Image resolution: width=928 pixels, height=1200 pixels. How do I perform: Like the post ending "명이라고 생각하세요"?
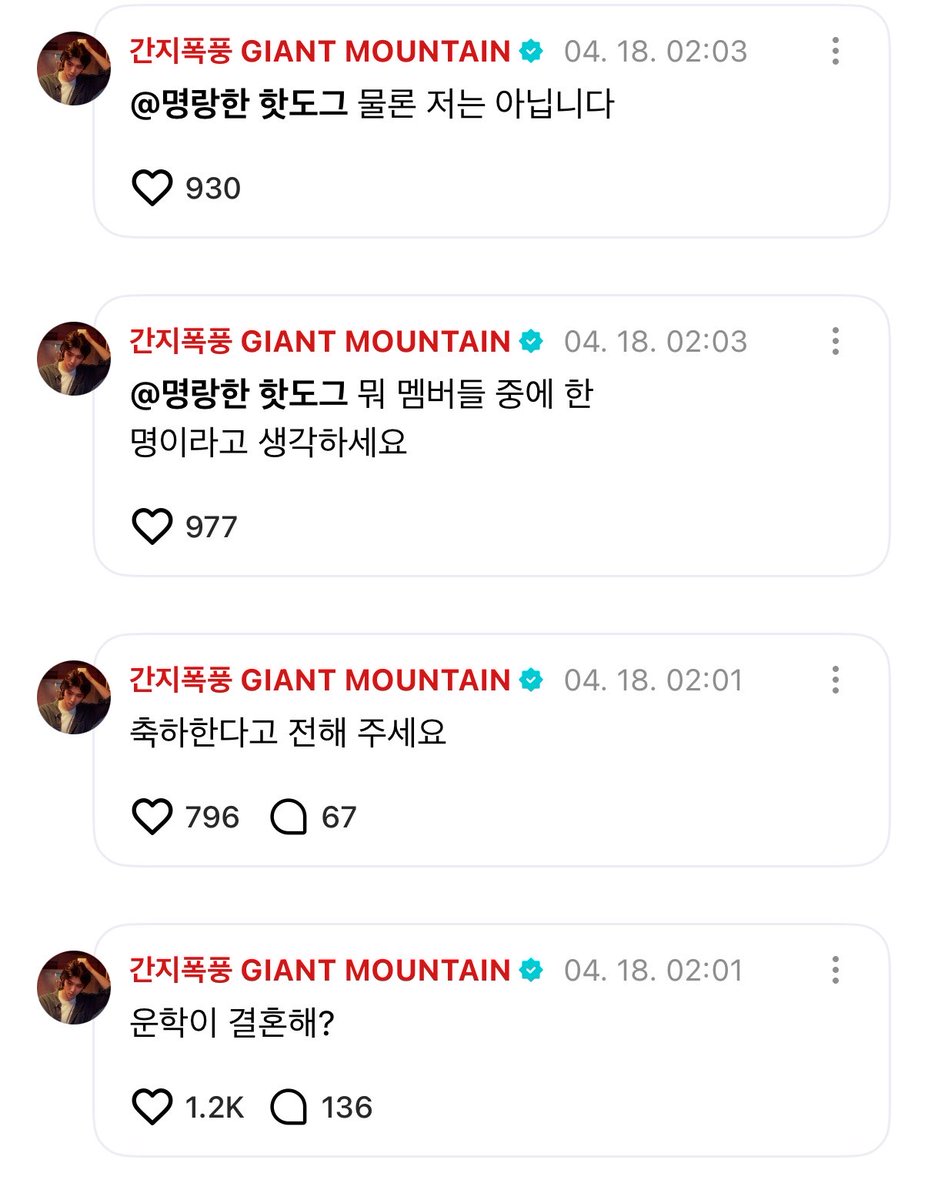152,527
